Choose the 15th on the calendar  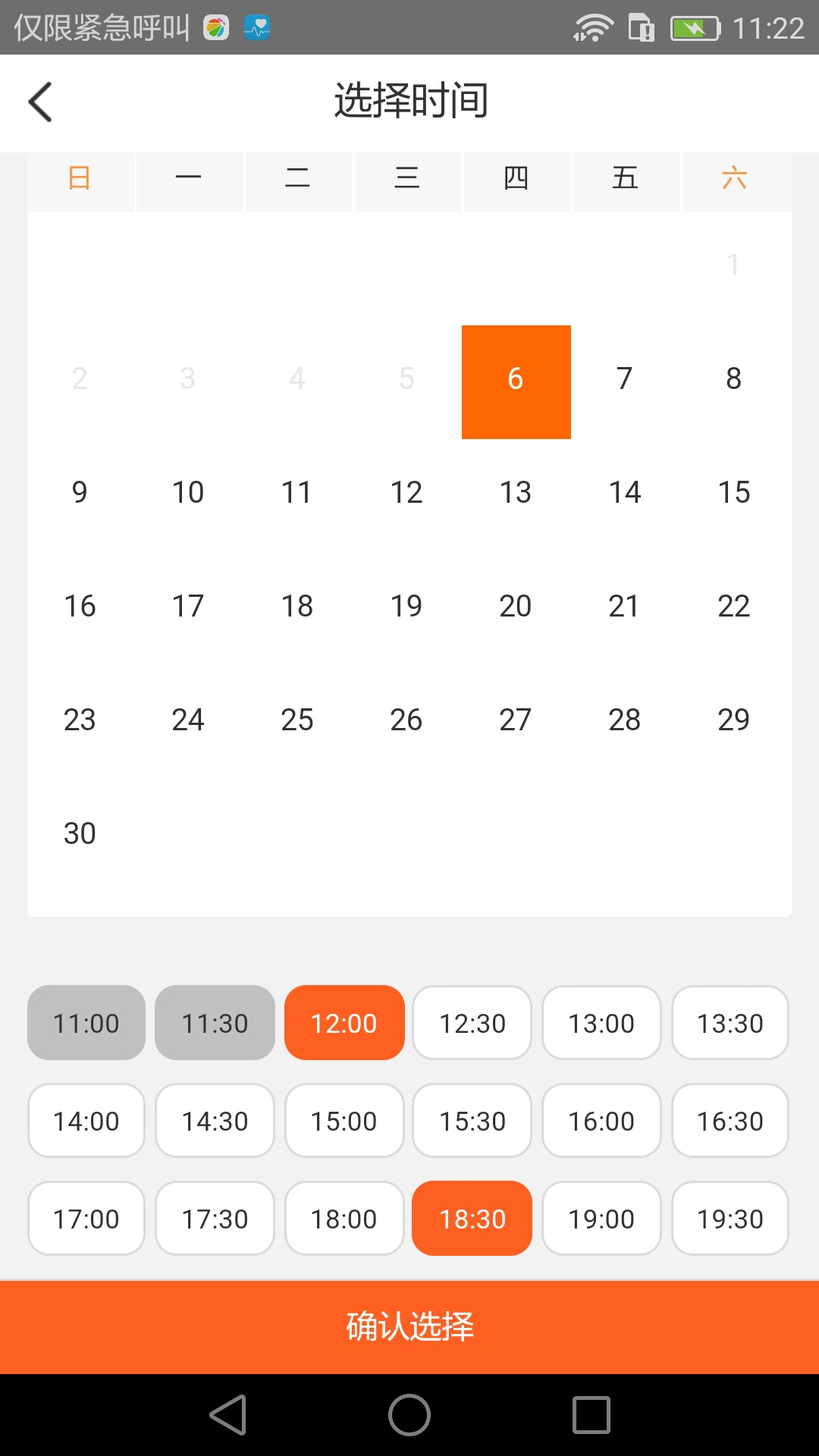pos(733,492)
